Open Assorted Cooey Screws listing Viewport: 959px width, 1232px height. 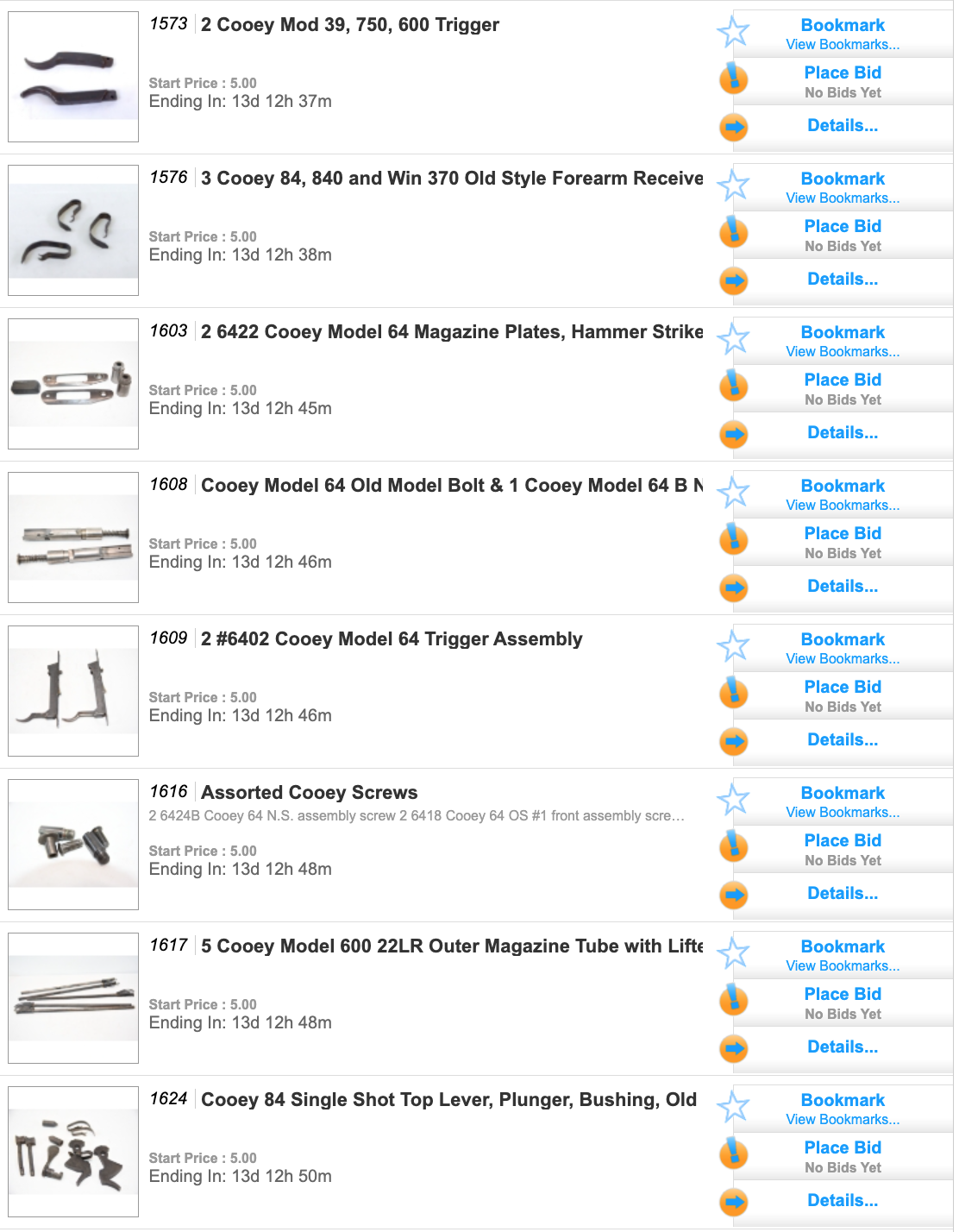(309, 793)
